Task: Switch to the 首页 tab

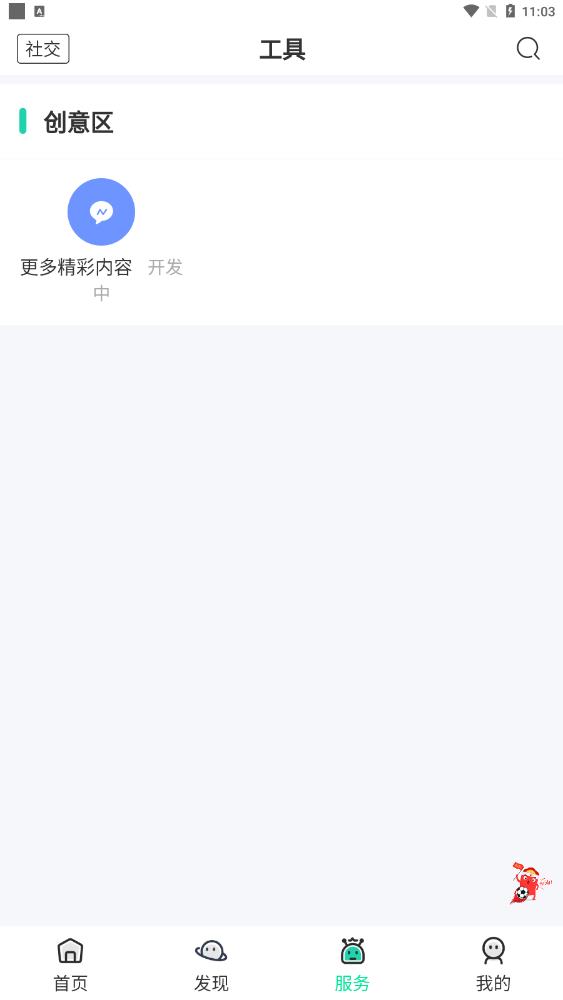Action: pyautogui.click(x=70, y=964)
